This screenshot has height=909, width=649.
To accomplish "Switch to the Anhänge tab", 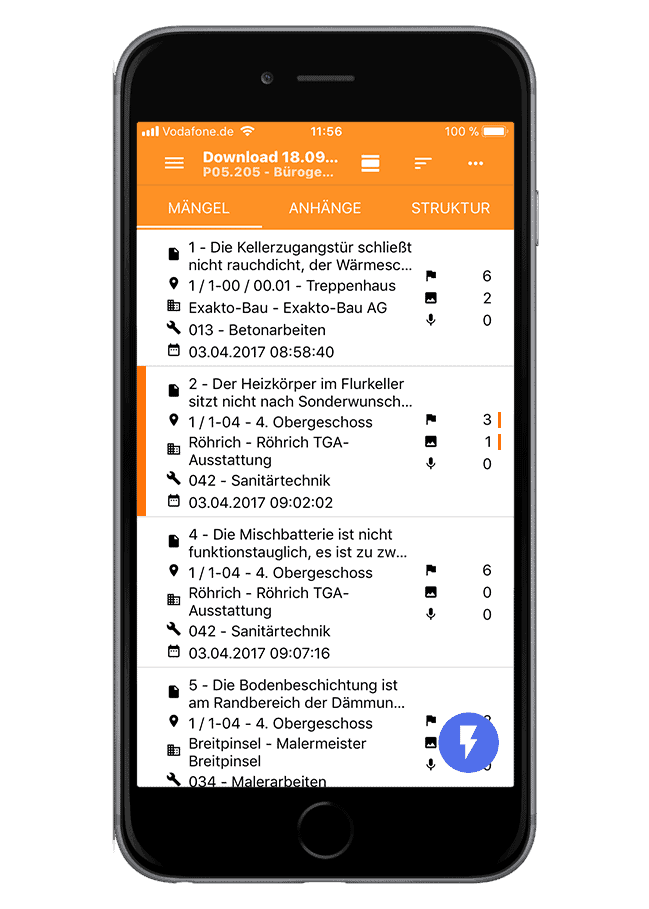I will pyautogui.click(x=325, y=208).
